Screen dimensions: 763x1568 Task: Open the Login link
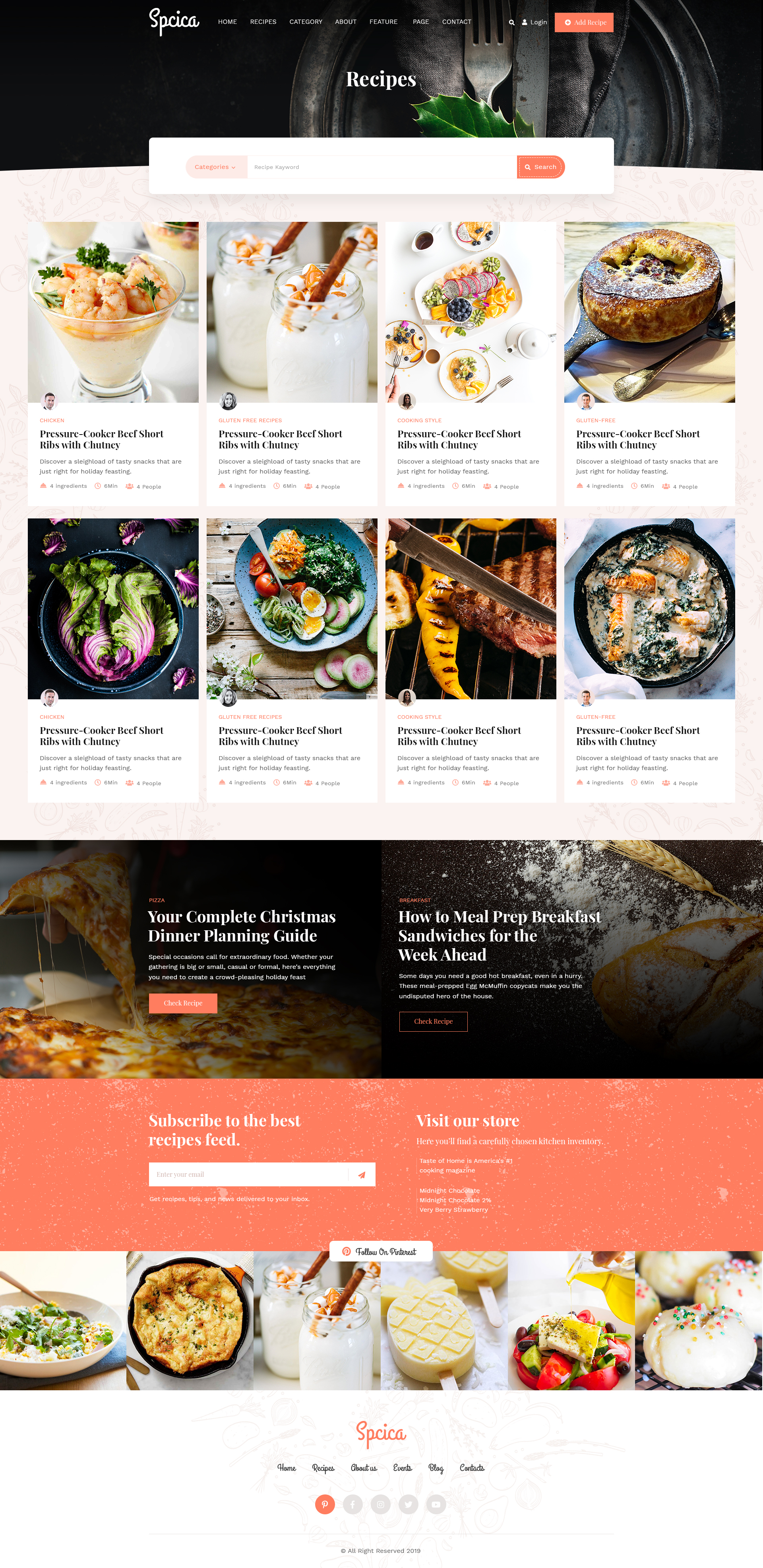click(535, 23)
